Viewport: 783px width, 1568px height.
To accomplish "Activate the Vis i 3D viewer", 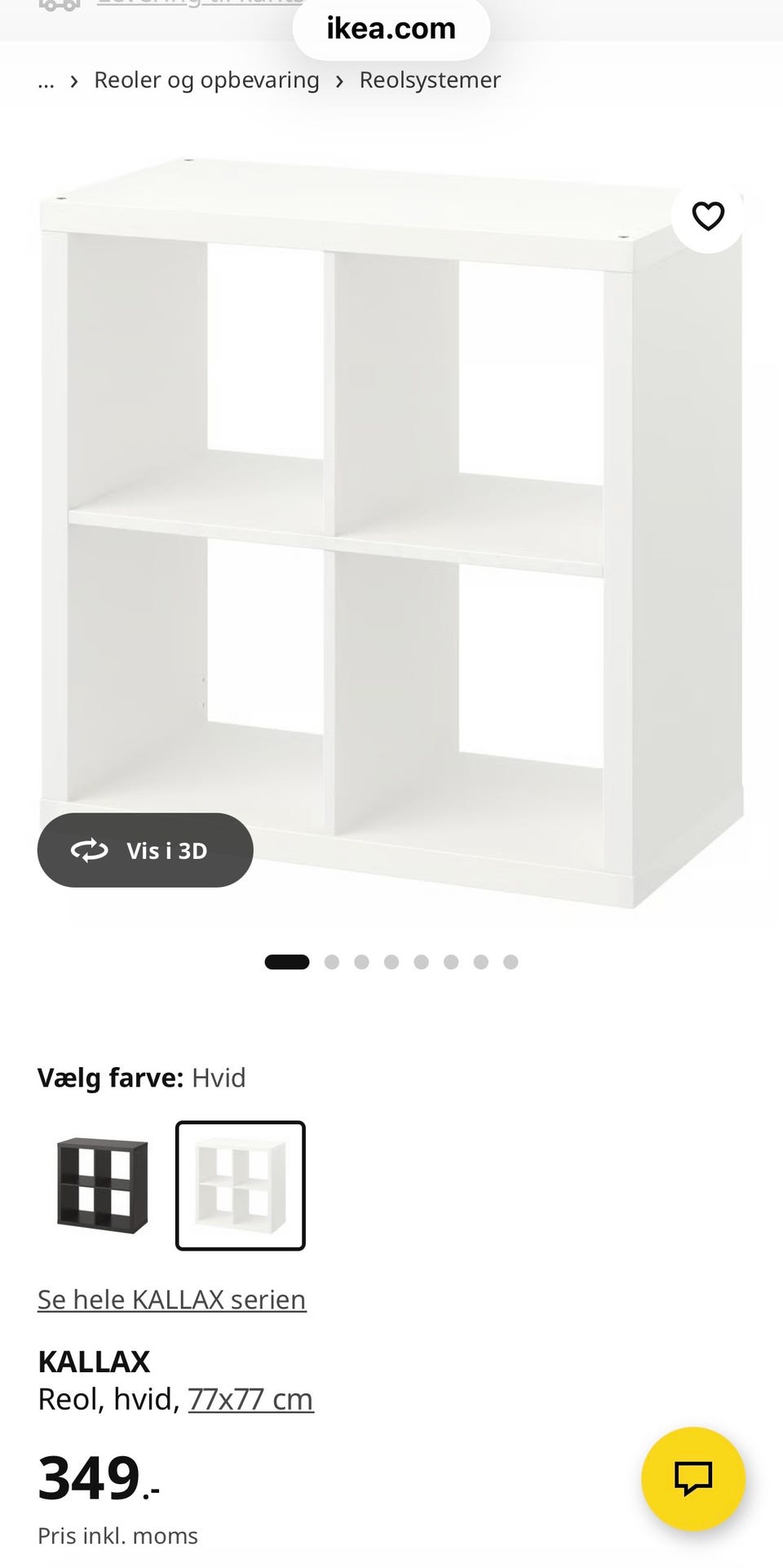I will 145,850.
